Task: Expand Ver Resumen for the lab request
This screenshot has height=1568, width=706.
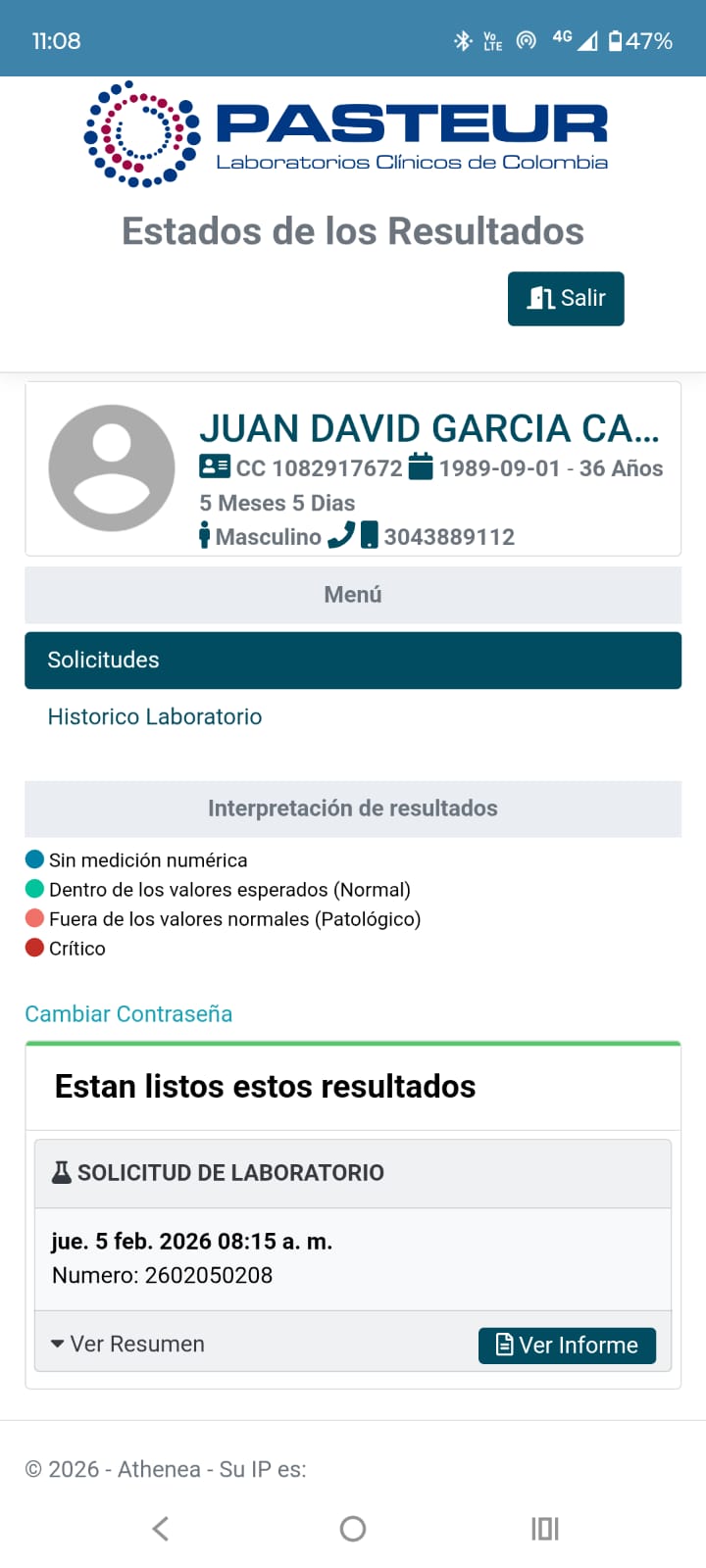Action: pos(127,1345)
